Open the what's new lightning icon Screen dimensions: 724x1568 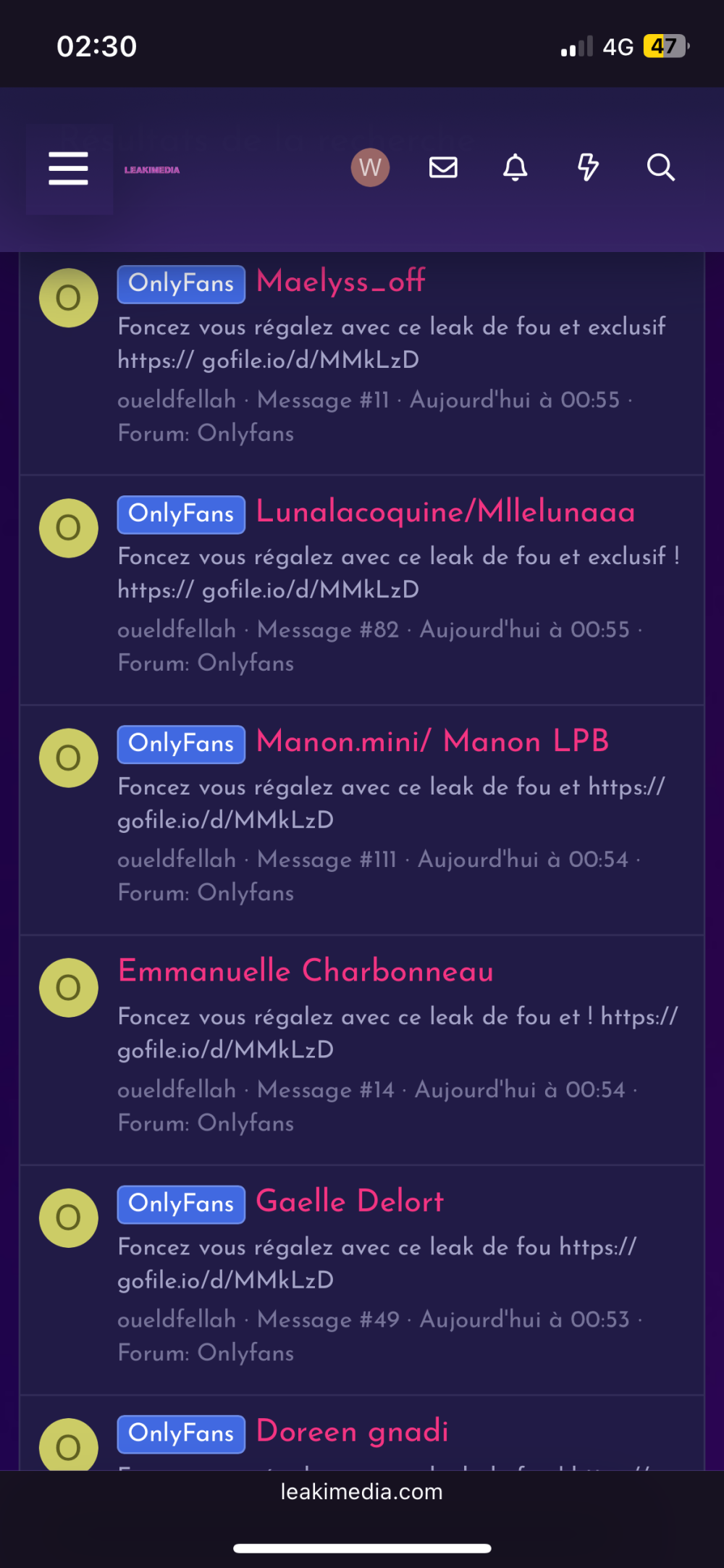[x=588, y=167]
